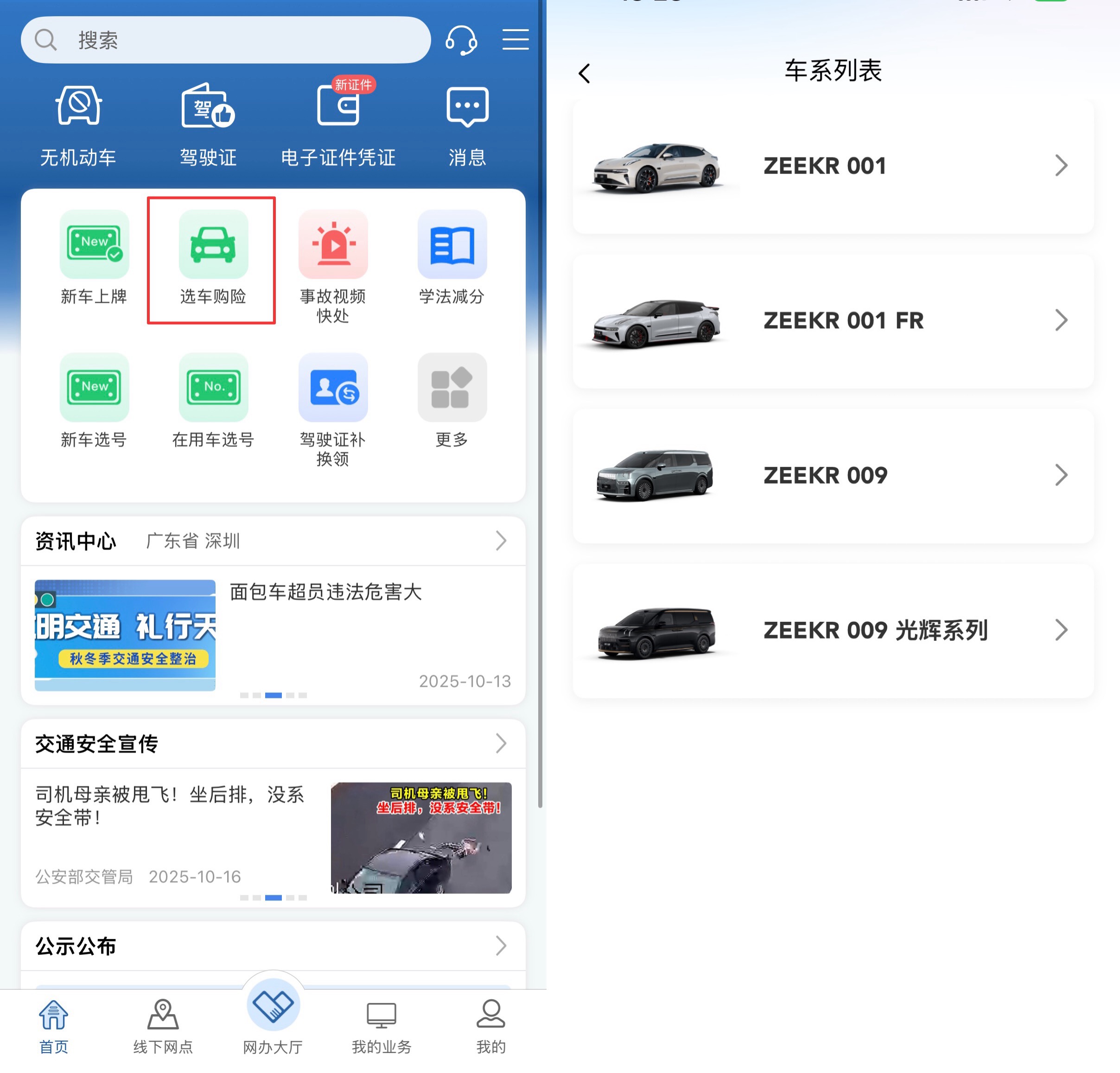The width and height of the screenshot is (1120, 1073).
Task: Expand 资讯中心 news section
Action: point(501,541)
